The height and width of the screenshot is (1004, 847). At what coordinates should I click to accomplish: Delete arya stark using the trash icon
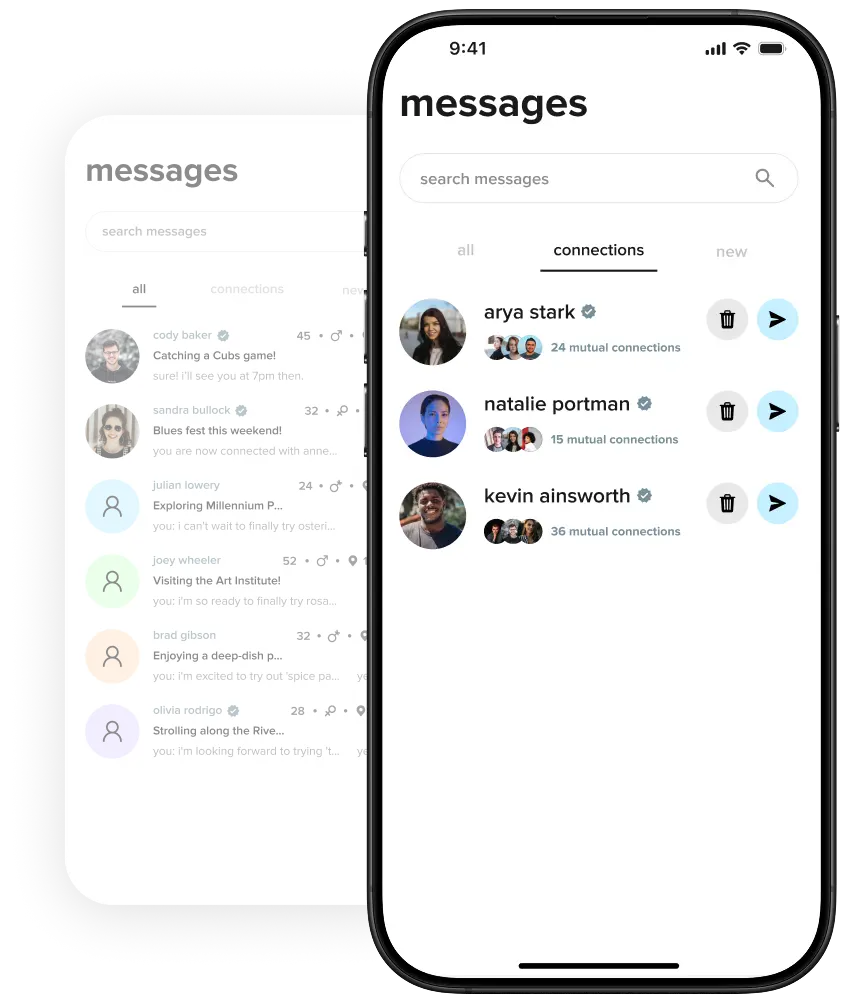(x=727, y=319)
